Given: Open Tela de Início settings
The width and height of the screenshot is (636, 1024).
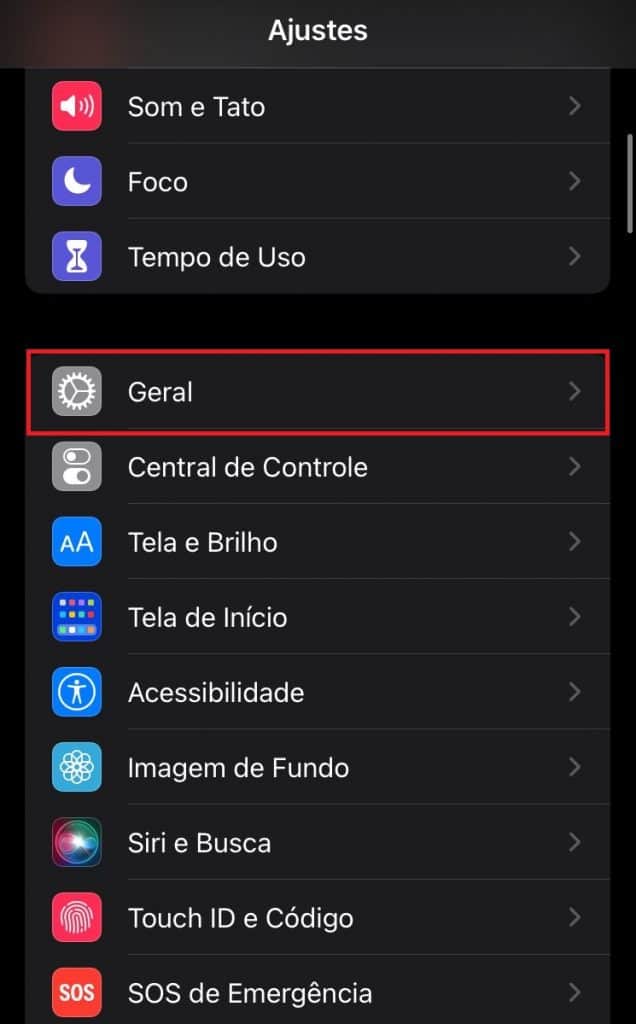Looking at the screenshot, I should (x=317, y=616).
